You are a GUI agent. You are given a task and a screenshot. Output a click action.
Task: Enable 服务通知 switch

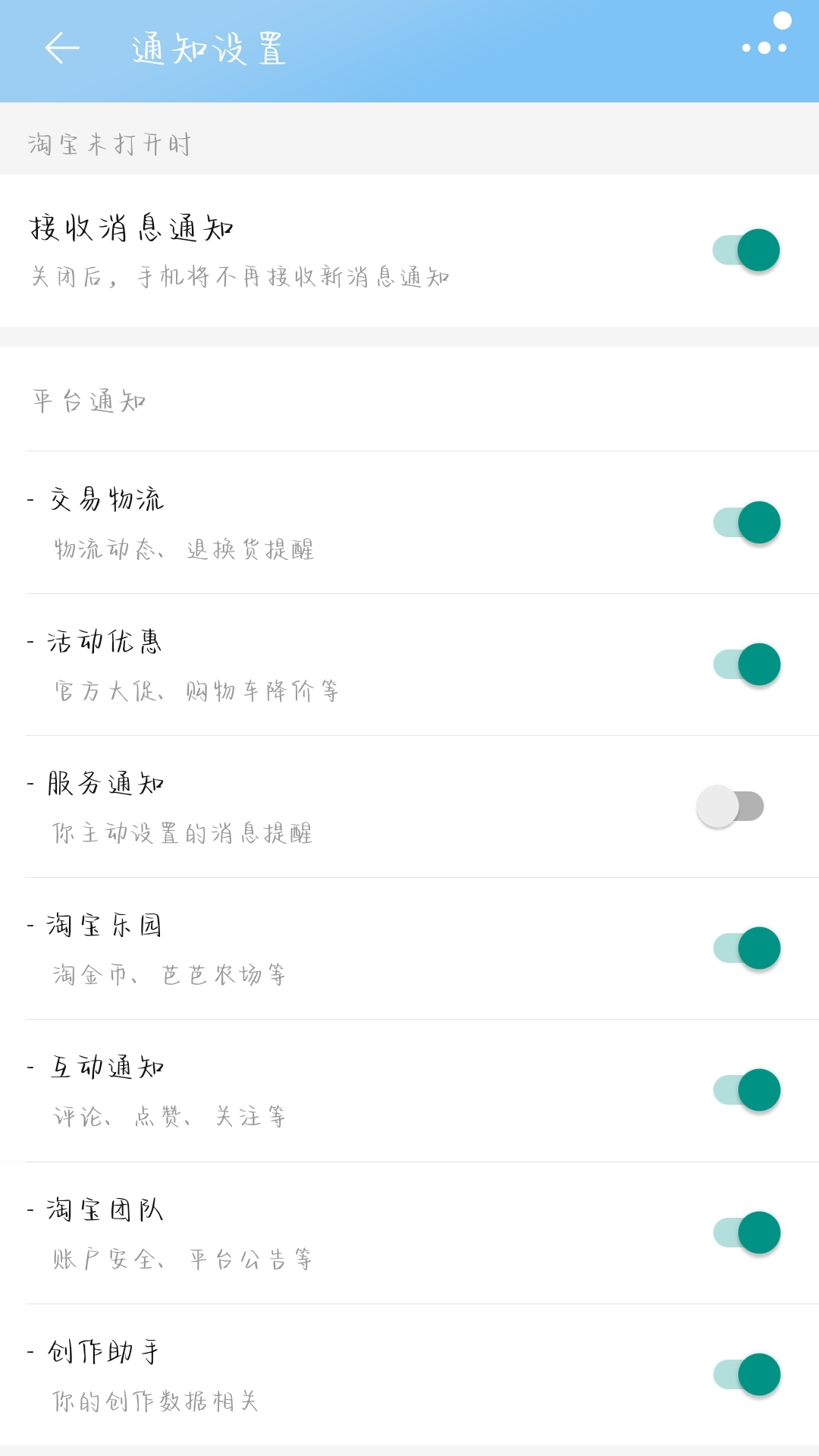coord(730,807)
